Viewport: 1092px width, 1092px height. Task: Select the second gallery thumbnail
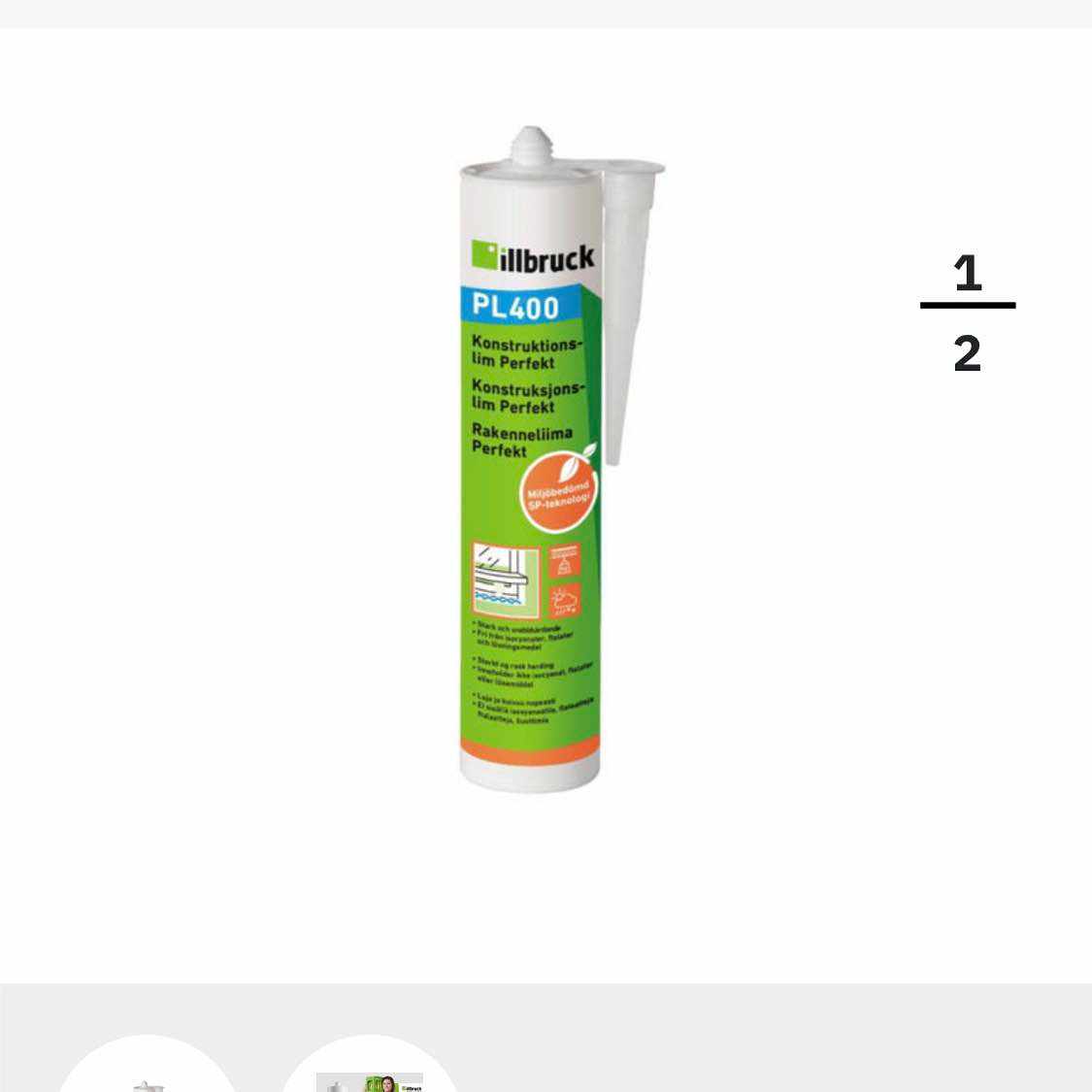click(x=370, y=1068)
